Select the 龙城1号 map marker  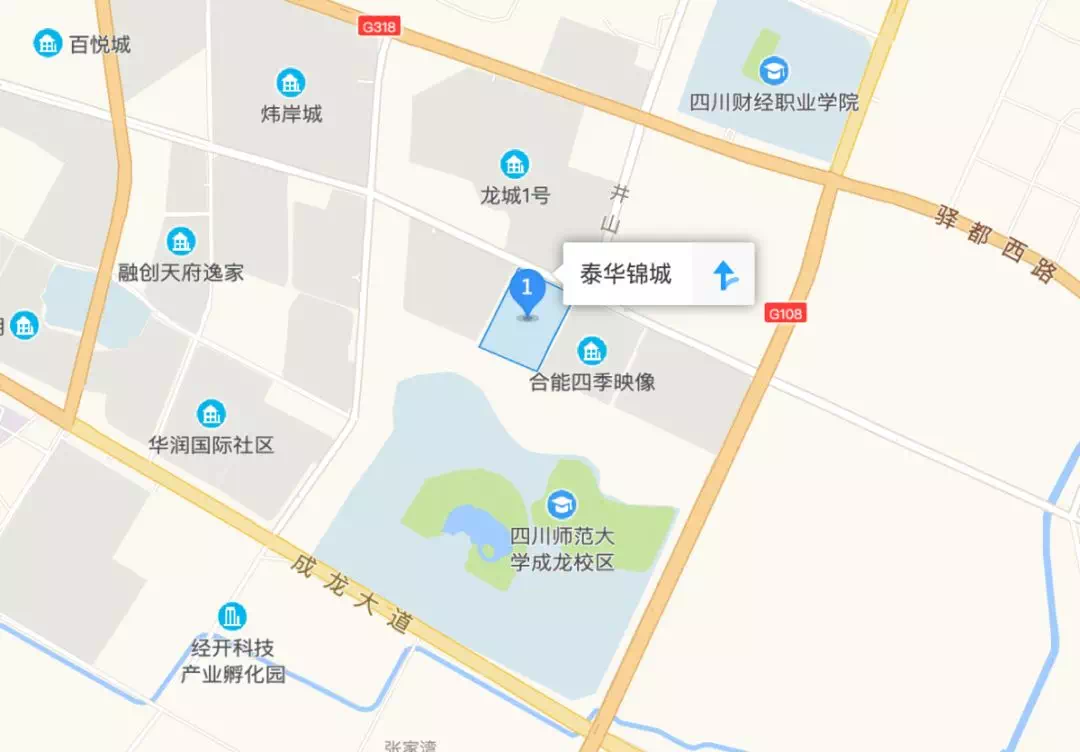coord(515,164)
